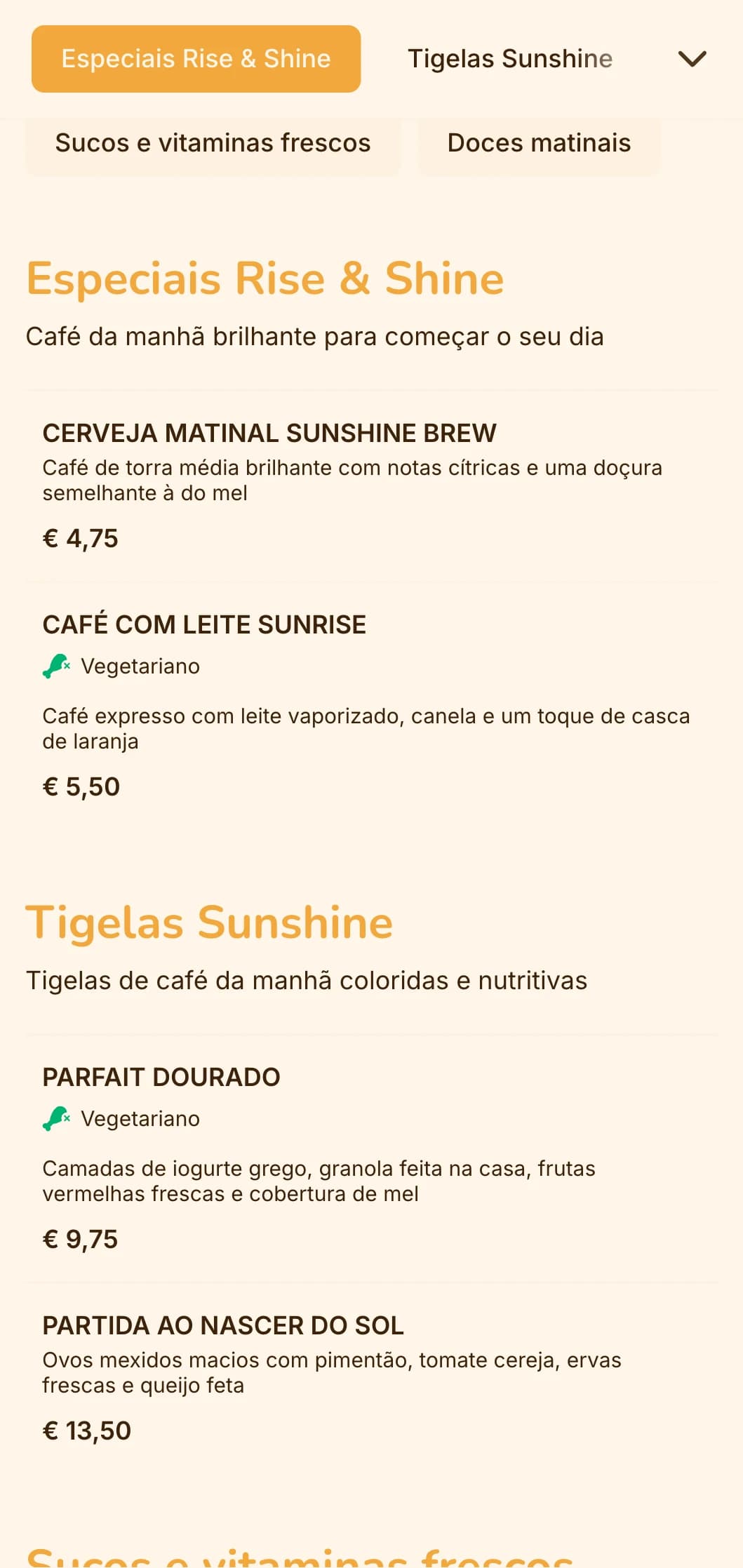The image size is (743, 1568).
Task: Open Partida ao Nascer do Sol
Action: coord(223,1326)
